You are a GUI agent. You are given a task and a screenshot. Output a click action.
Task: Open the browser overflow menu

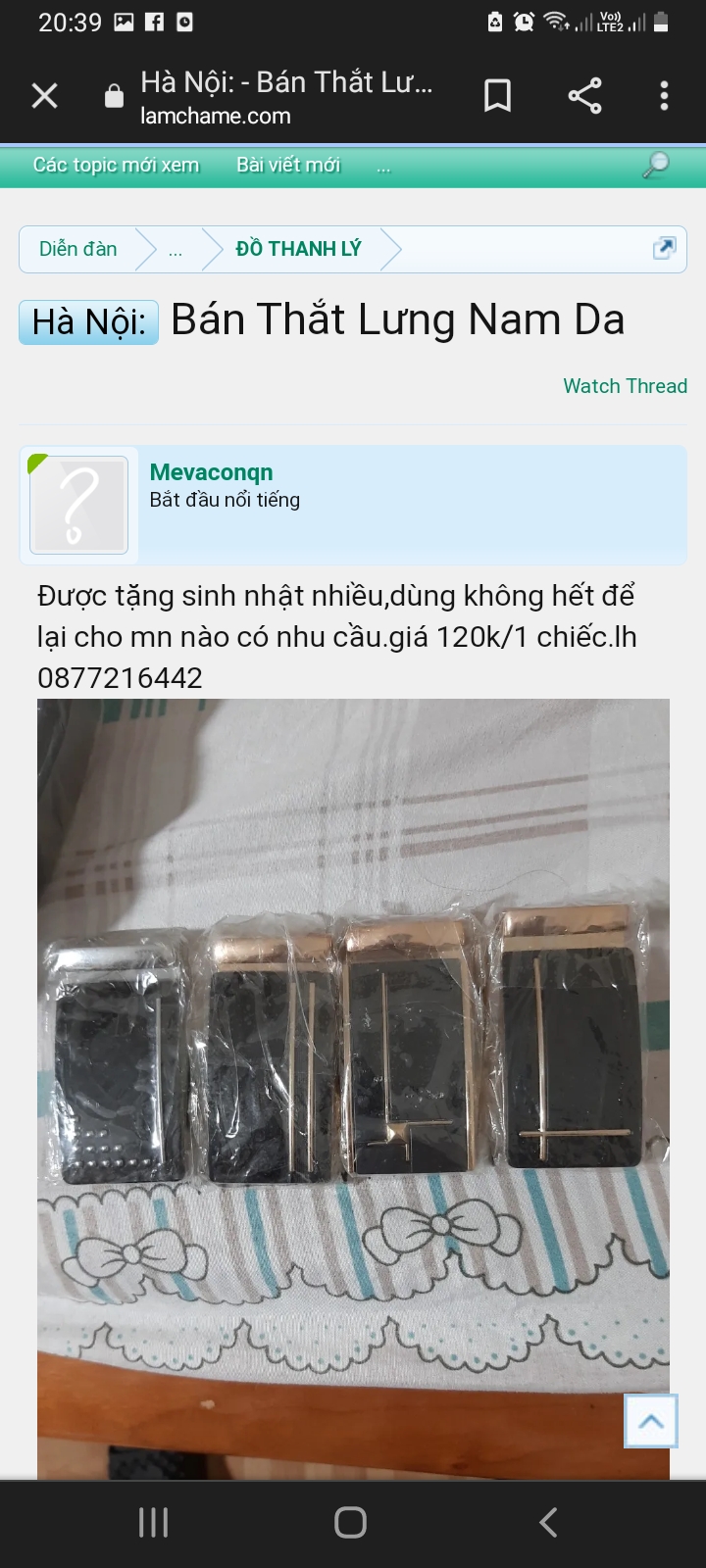pos(664,96)
